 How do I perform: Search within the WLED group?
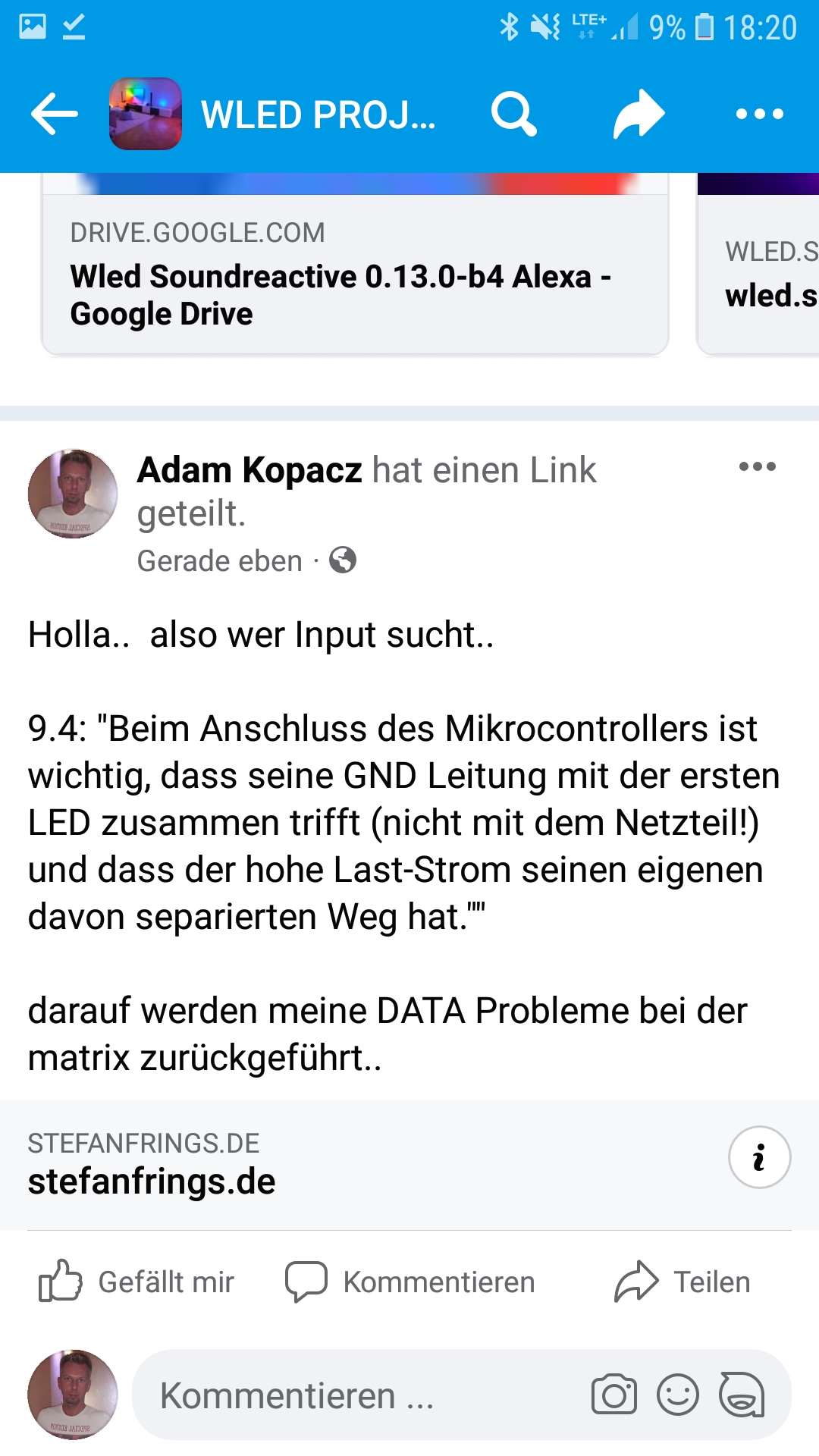pos(514,115)
